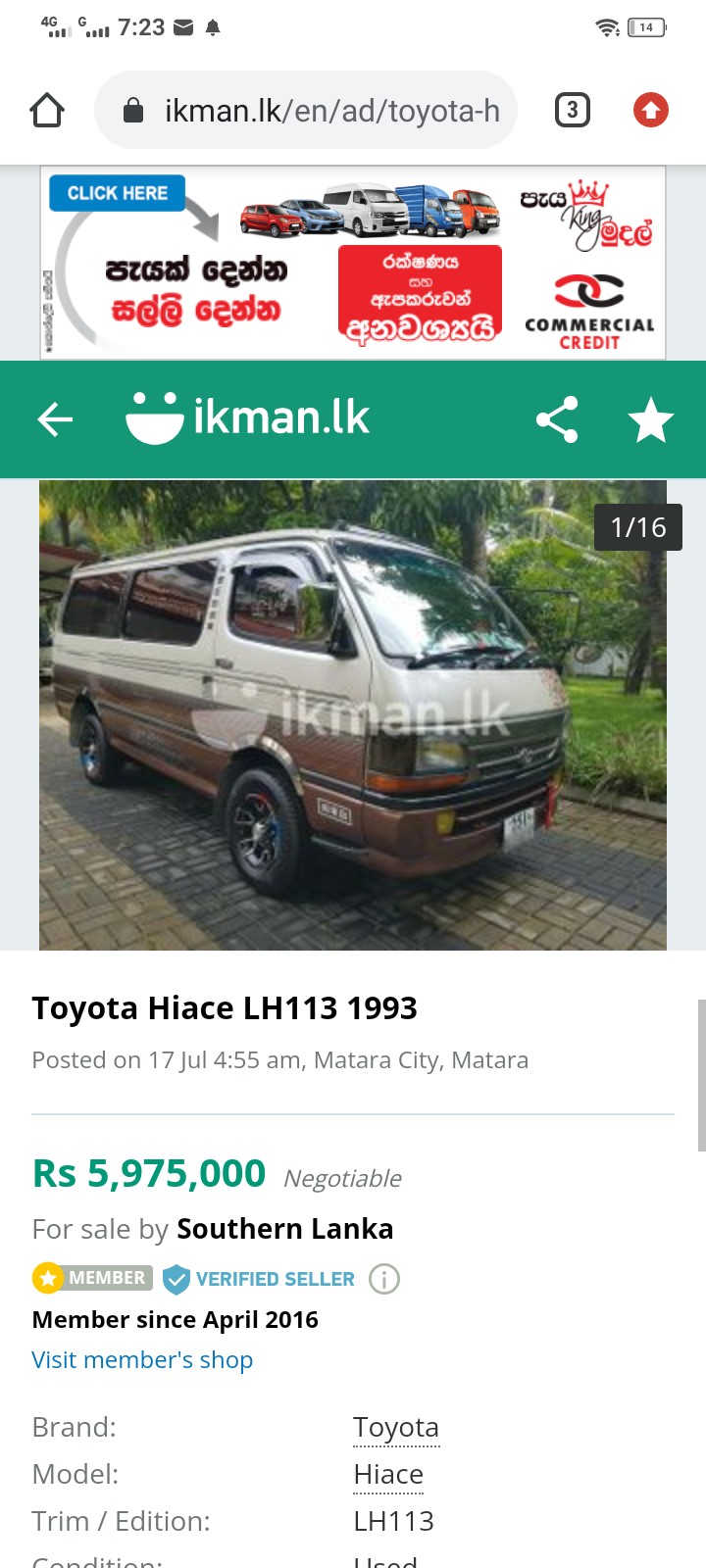
Task: Tap the ikman.lk logo in header
Action: 247,418
